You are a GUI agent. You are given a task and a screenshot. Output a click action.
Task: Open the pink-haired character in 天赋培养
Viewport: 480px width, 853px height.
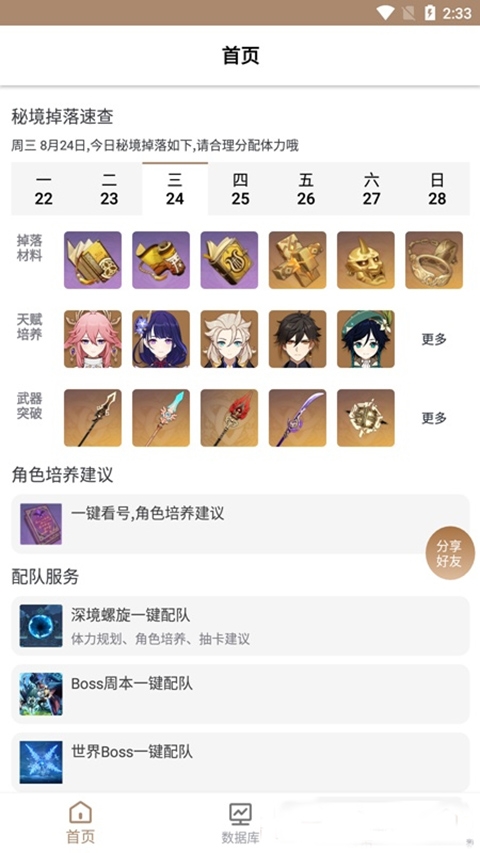93,339
